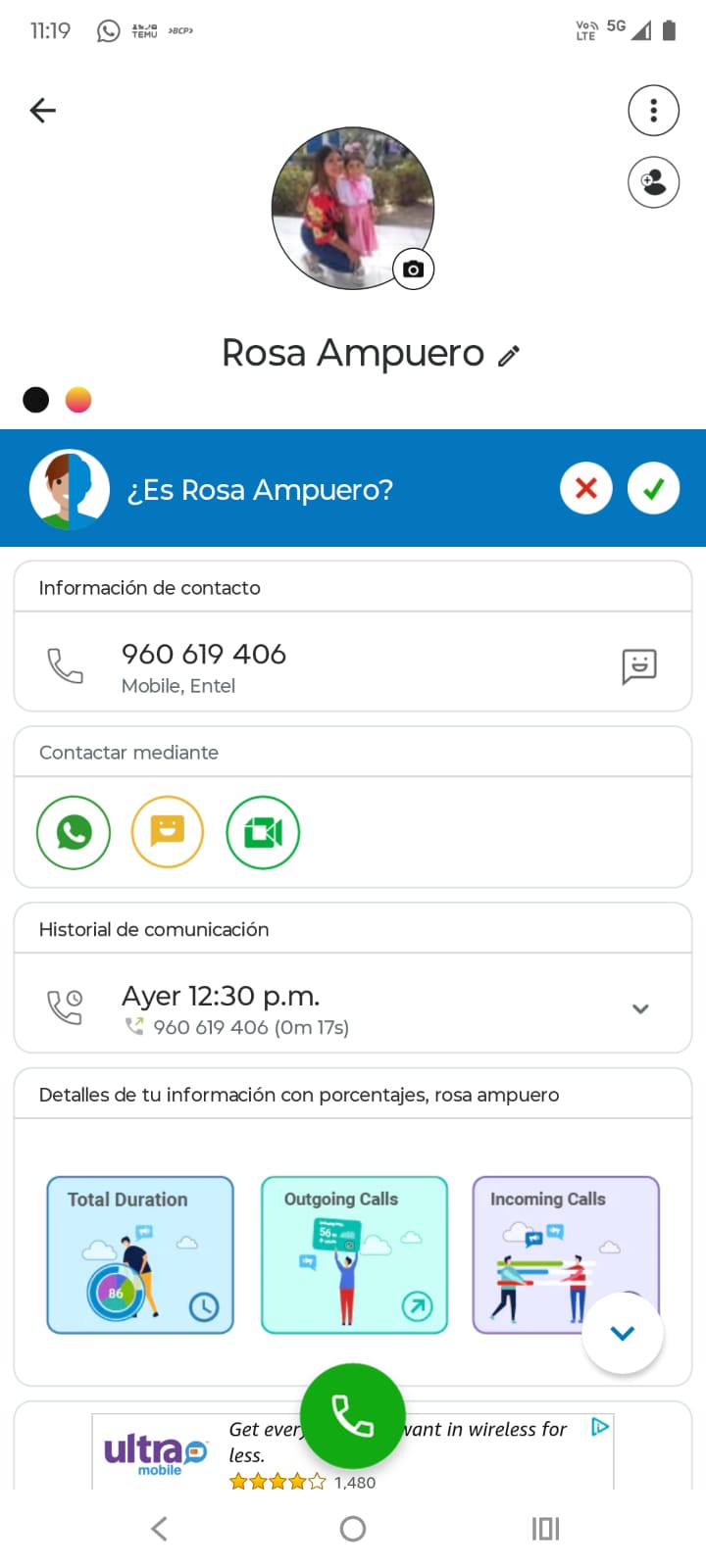This screenshot has height=1568, width=706.
Task: Contact Rosa through WhatsApp
Action: click(x=74, y=833)
